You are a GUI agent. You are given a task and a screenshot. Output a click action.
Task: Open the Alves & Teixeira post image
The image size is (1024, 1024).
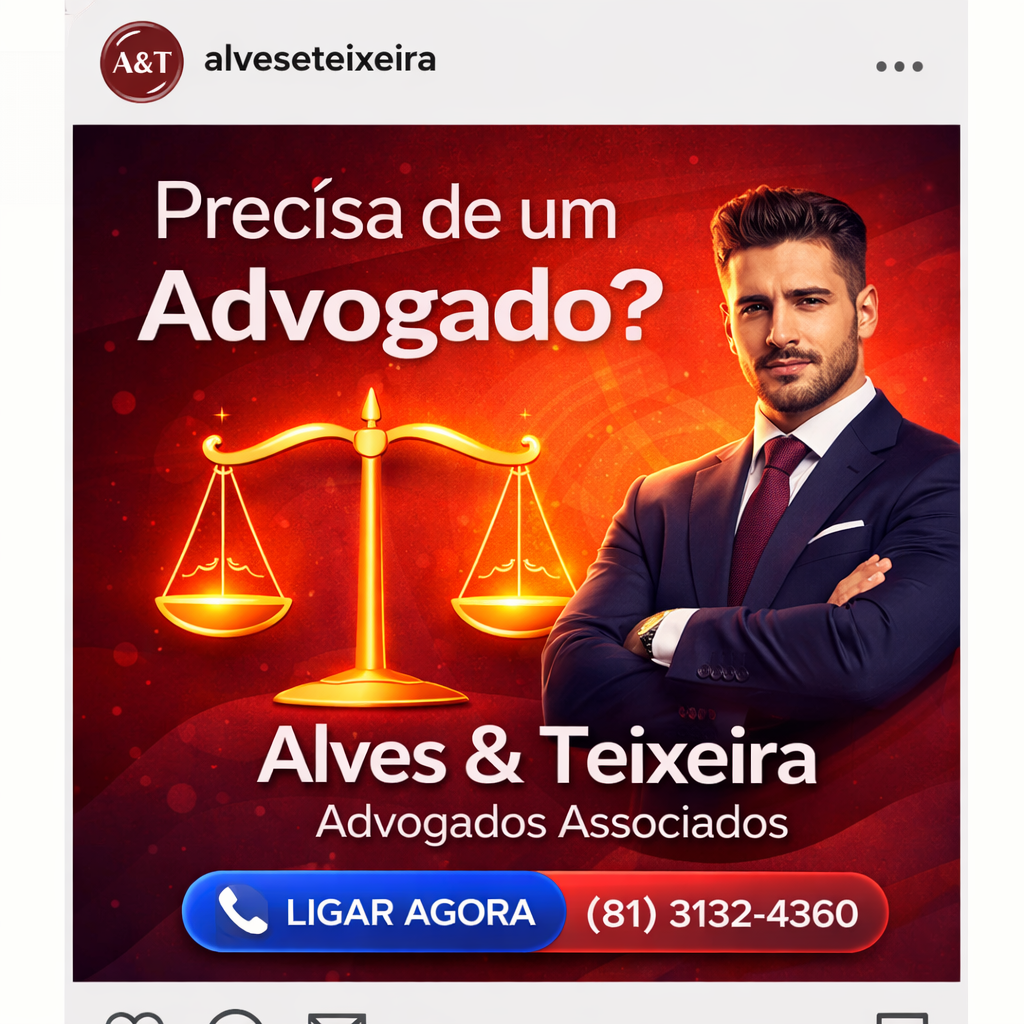516,552
